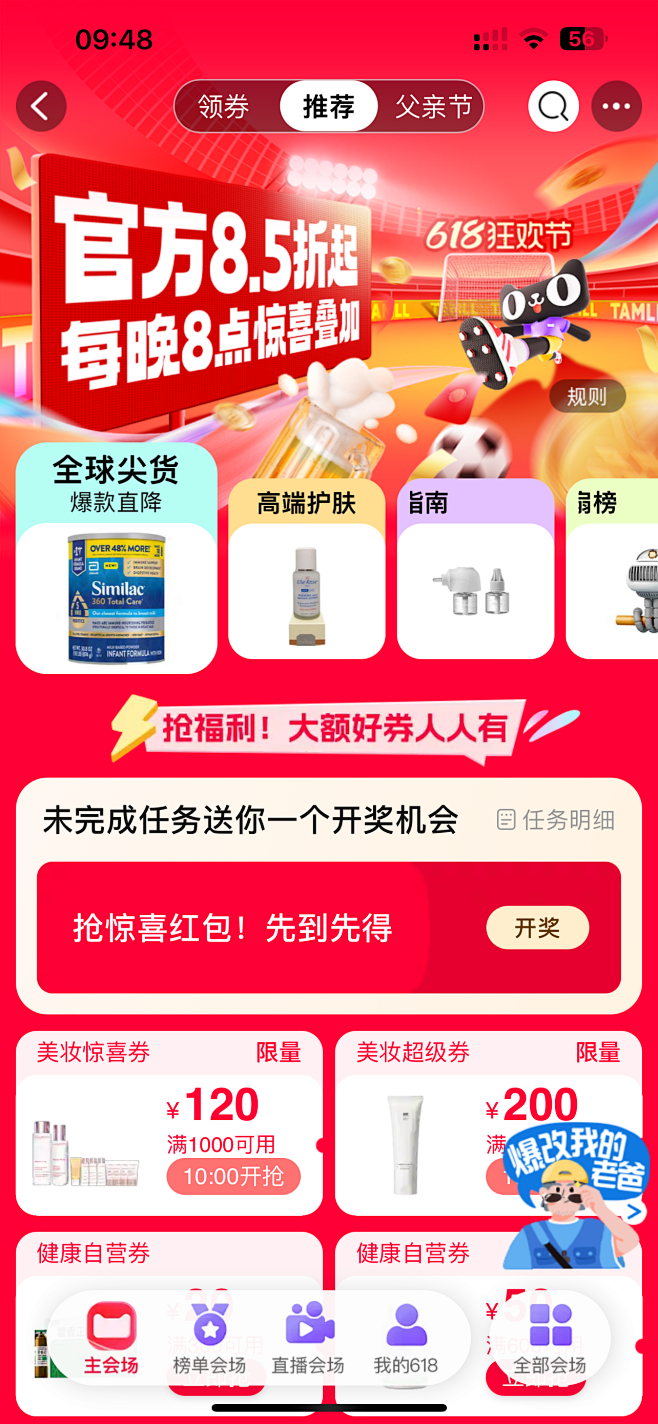Go back using the top-left arrow

coord(41,106)
